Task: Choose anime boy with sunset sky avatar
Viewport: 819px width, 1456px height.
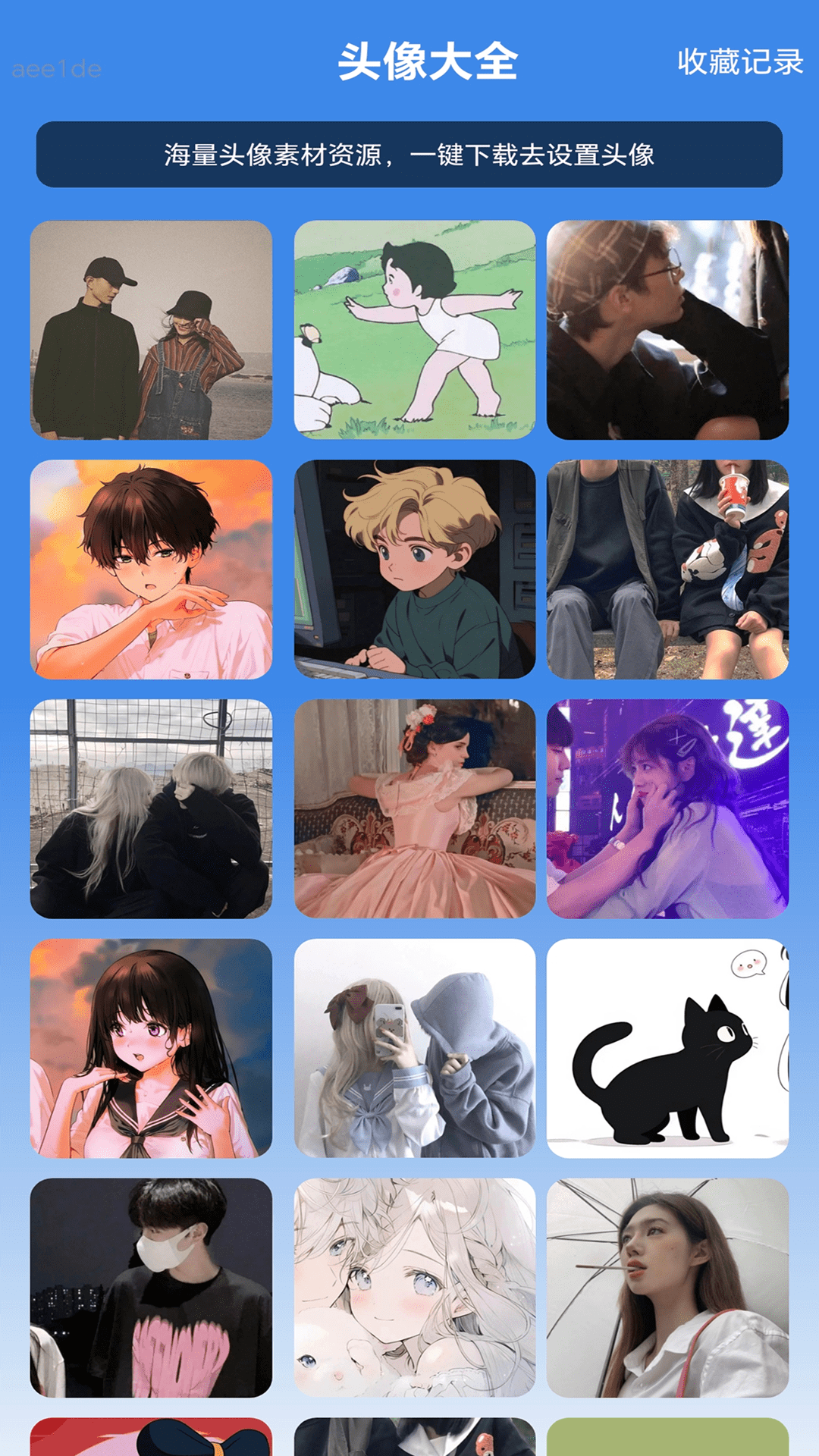Action: [x=151, y=570]
